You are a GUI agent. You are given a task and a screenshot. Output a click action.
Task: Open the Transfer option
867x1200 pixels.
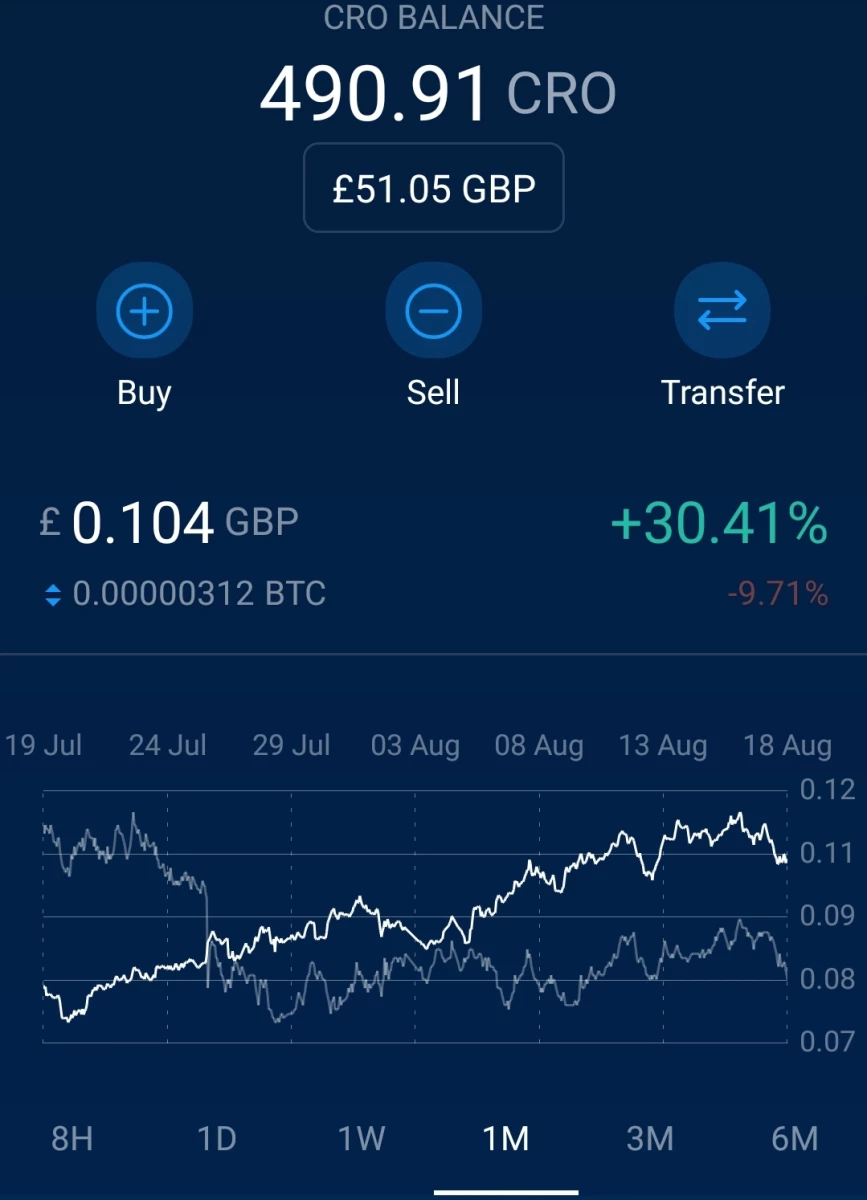coord(722,312)
